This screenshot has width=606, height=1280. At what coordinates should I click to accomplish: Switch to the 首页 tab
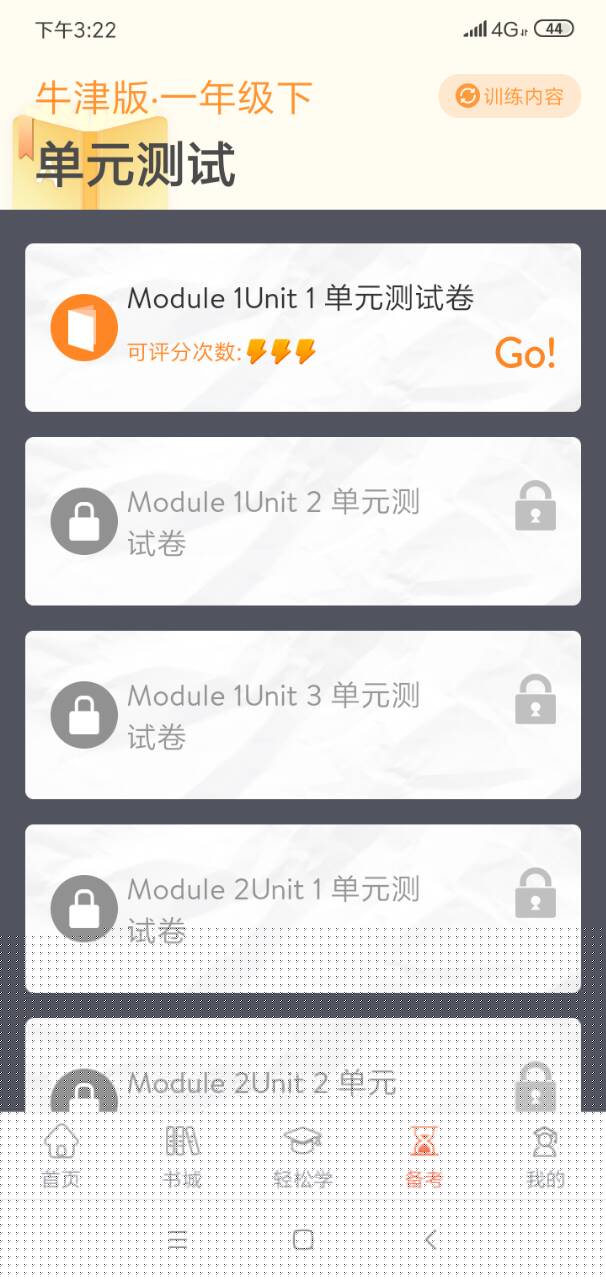coord(61,1156)
